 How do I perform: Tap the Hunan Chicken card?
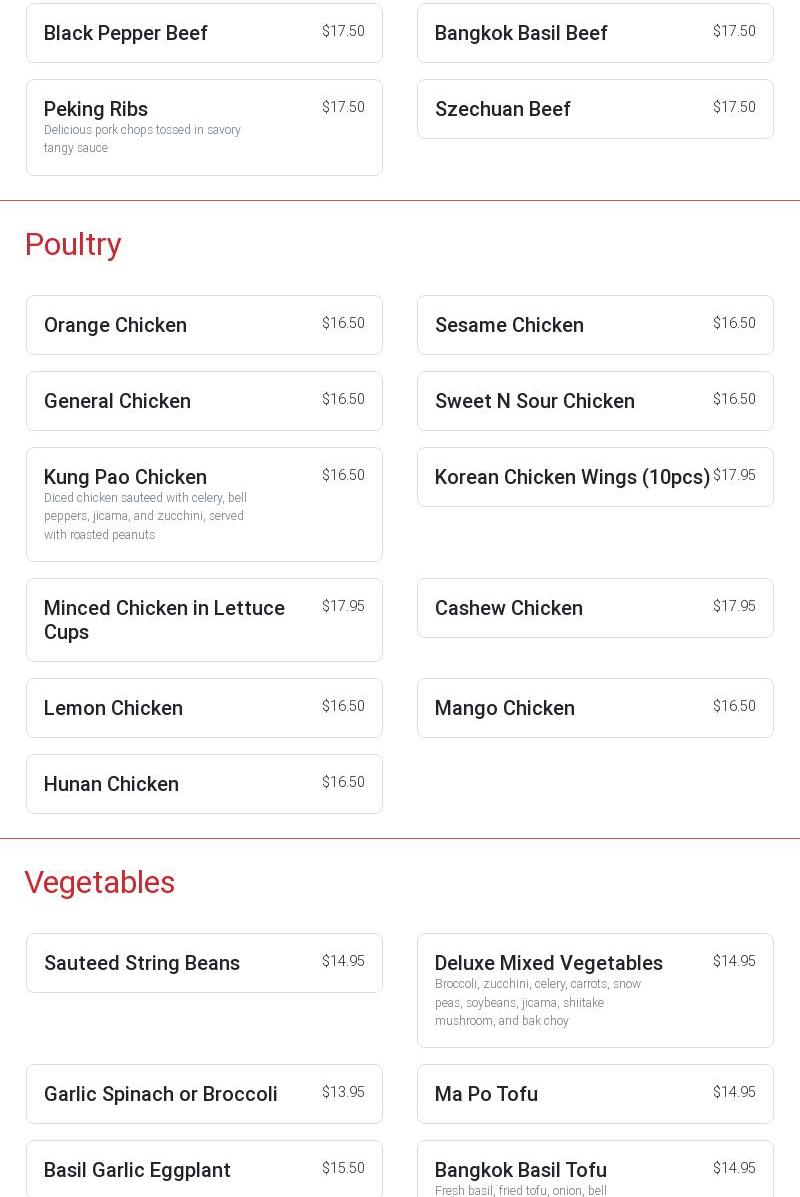click(204, 784)
